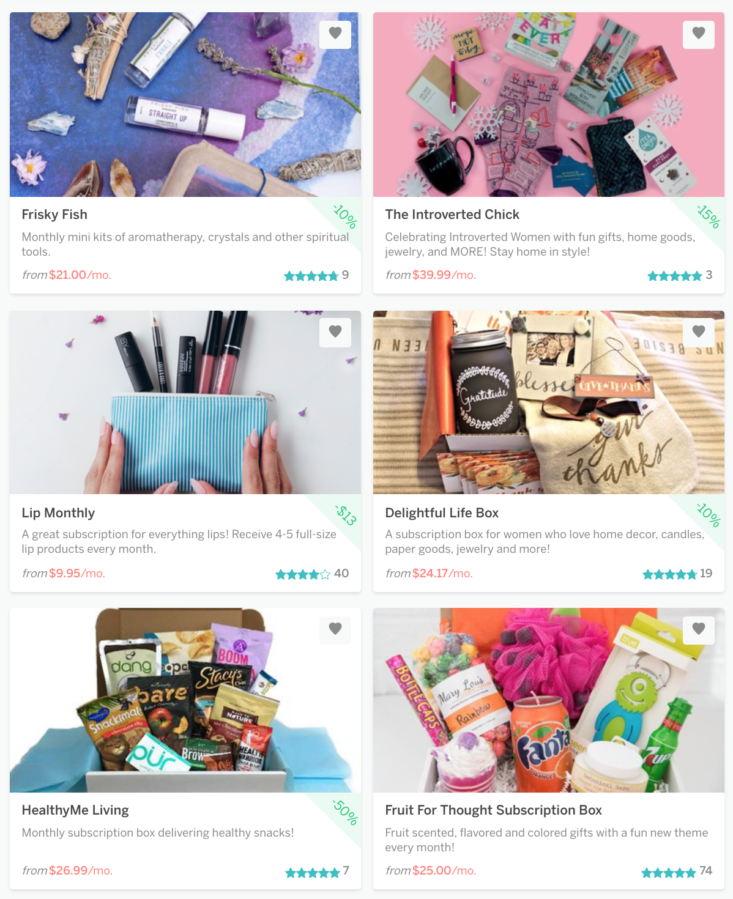Add HealthyMe Living to wishlist
Image resolution: width=733 pixels, height=899 pixels.
335,629
